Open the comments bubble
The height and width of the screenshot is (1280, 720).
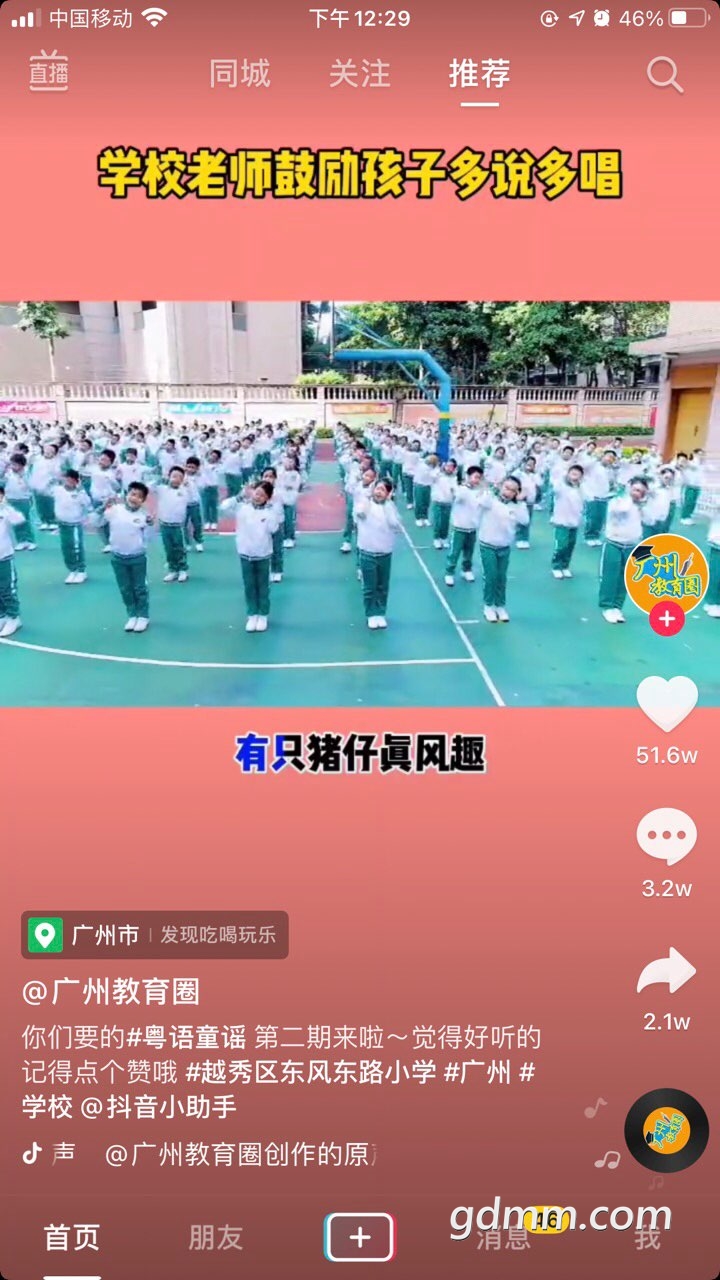click(x=666, y=837)
